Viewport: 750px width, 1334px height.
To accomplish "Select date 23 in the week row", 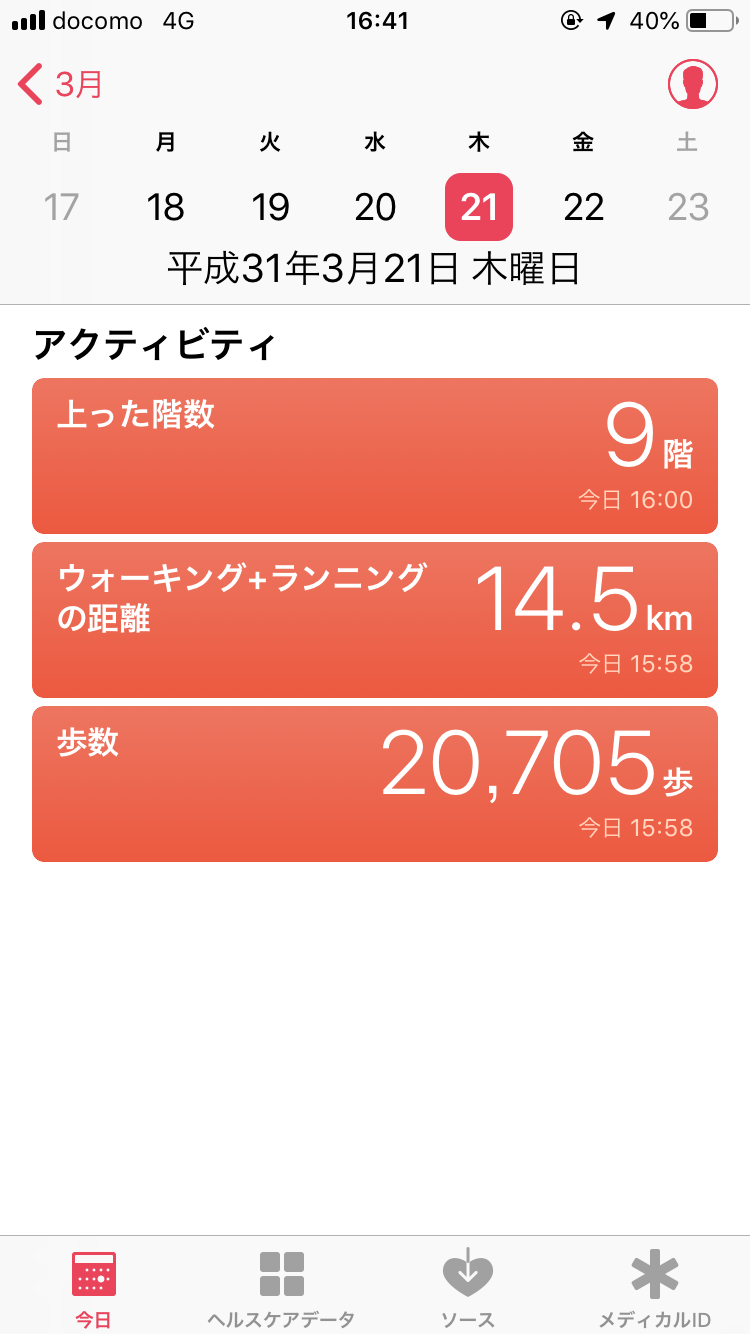I will click(x=687, y=207).
